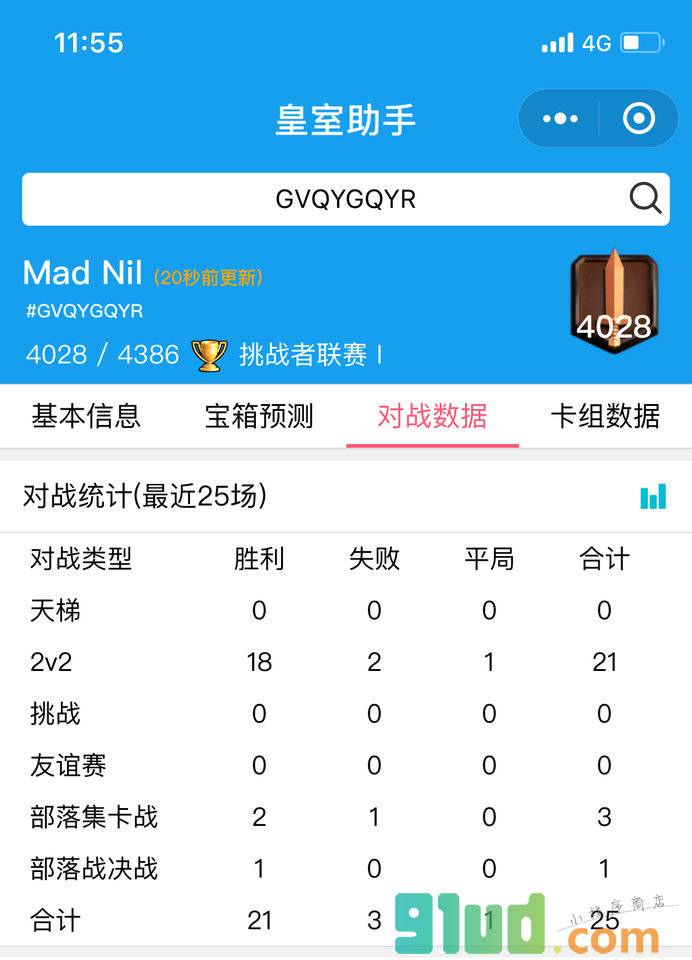This screenshot has width=692, height=960.
Task: Tap the player tag search field
Action: point(345,199)
